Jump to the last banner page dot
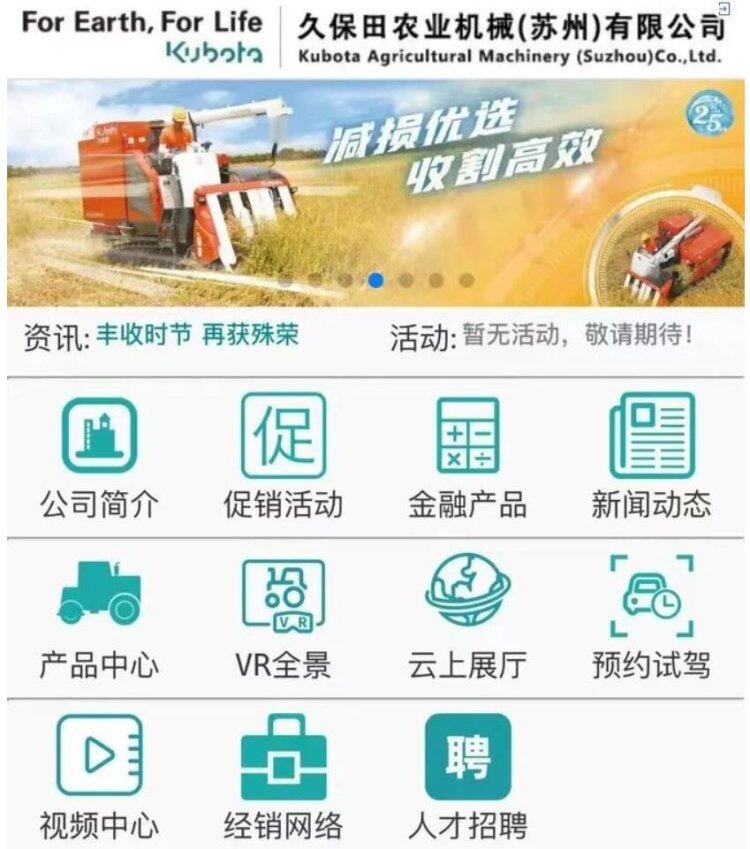The width and height of the screenshot is (750, 849). click(x=466, y=281)
